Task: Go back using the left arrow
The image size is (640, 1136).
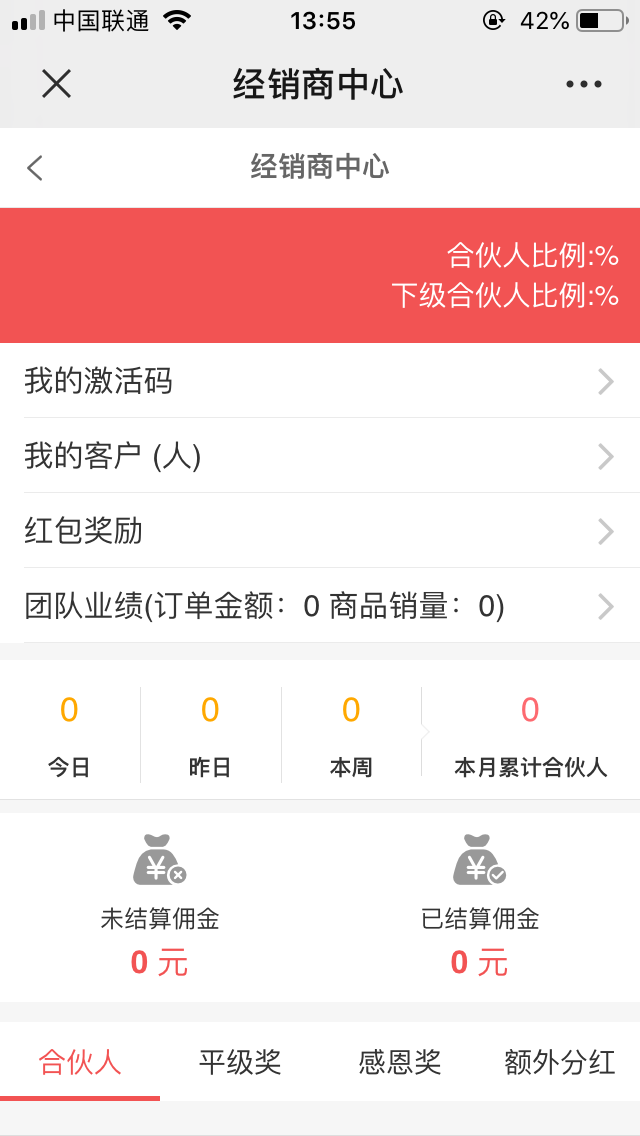Action: tap(36, 168)
